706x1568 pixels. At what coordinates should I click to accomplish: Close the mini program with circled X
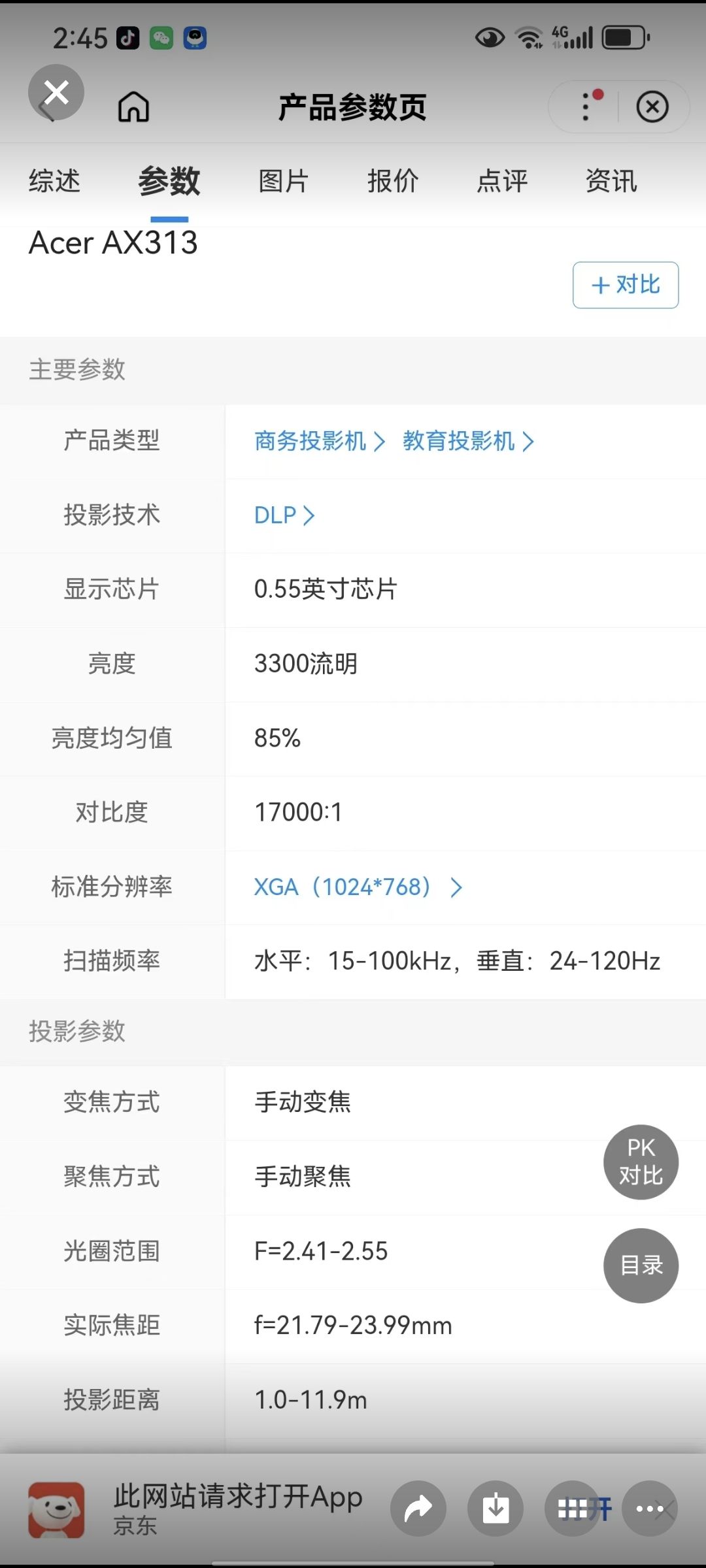pyautogui.click(x=652, y=107)
